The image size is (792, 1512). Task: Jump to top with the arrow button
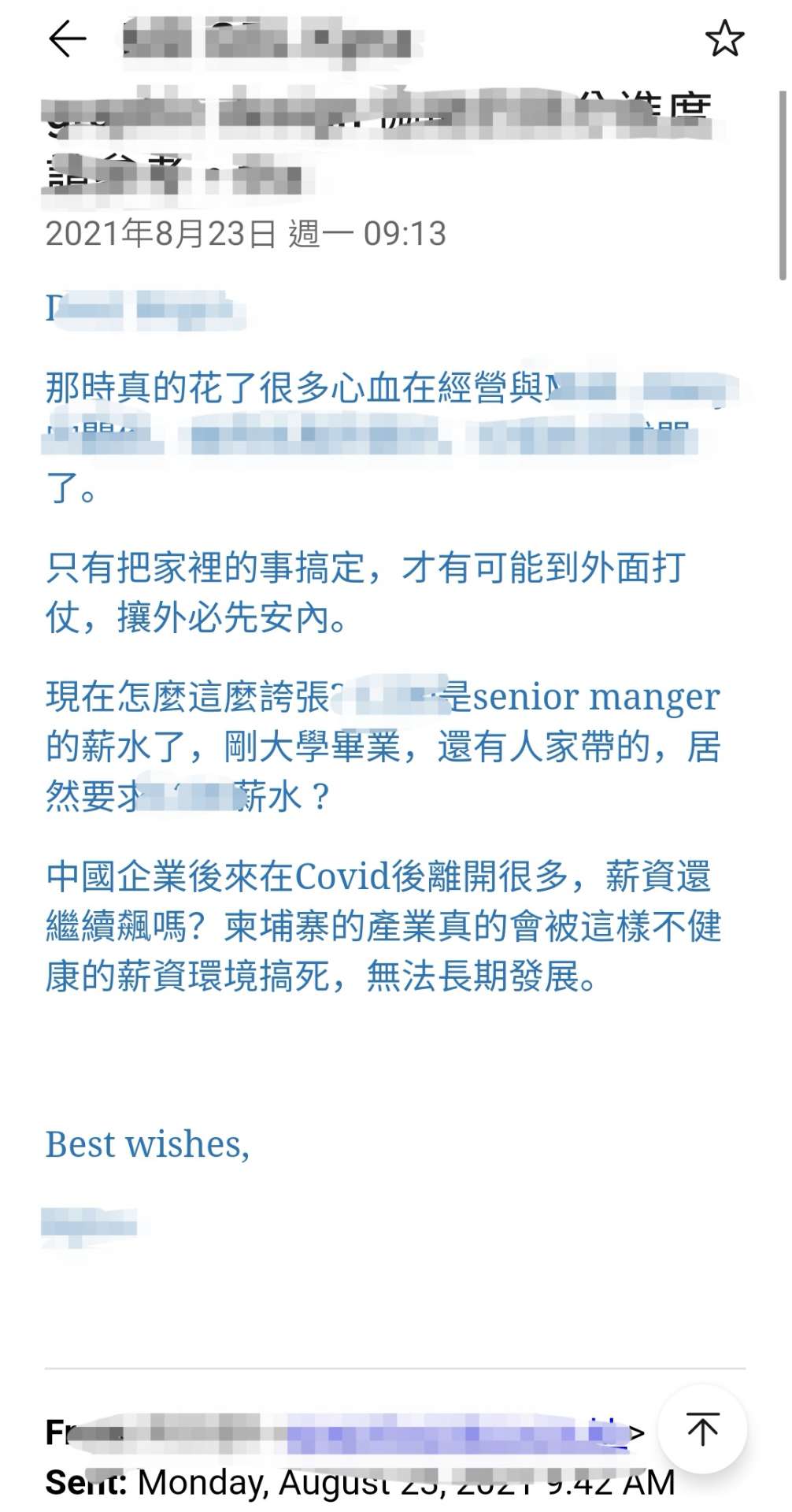[701, 1429]
